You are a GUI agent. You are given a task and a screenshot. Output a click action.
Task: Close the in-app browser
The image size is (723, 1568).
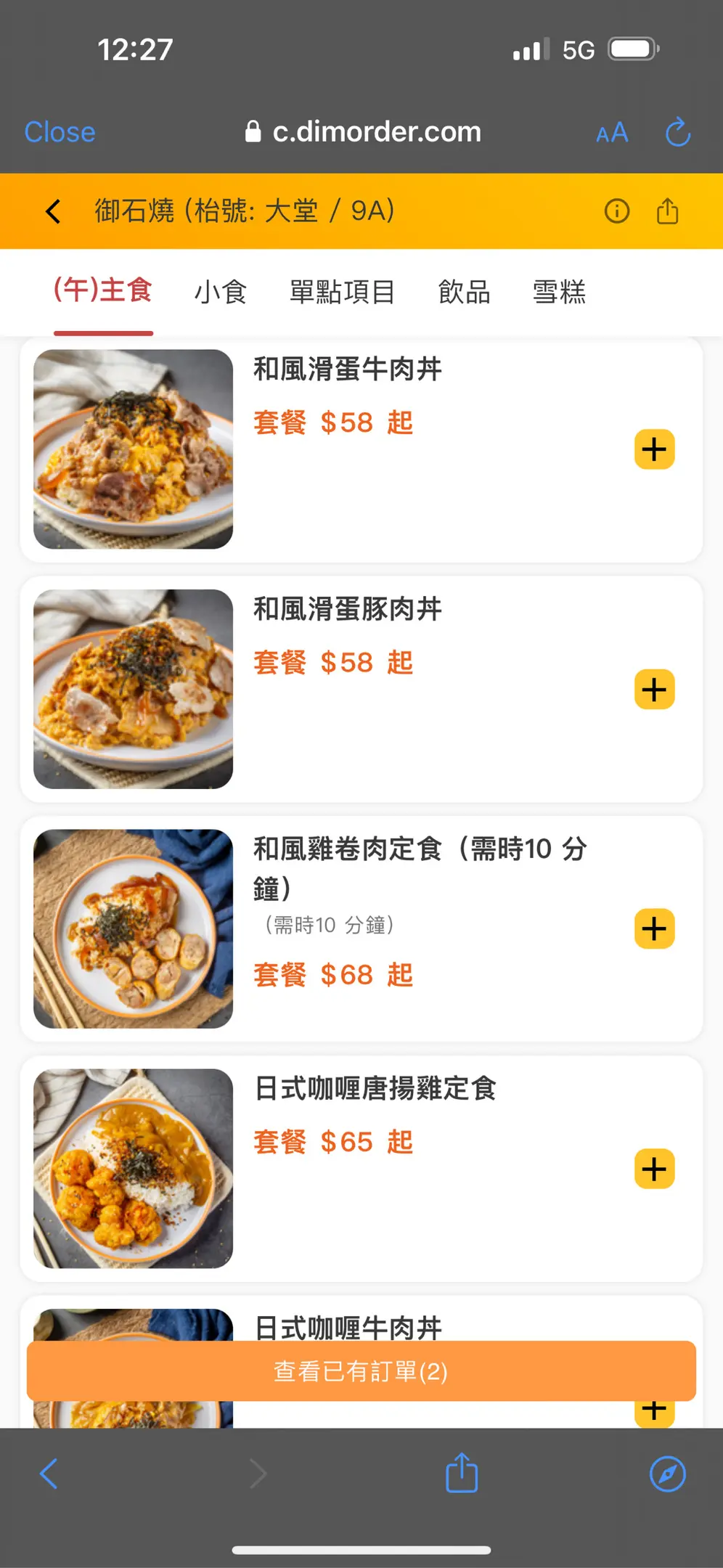pos(60,132)
